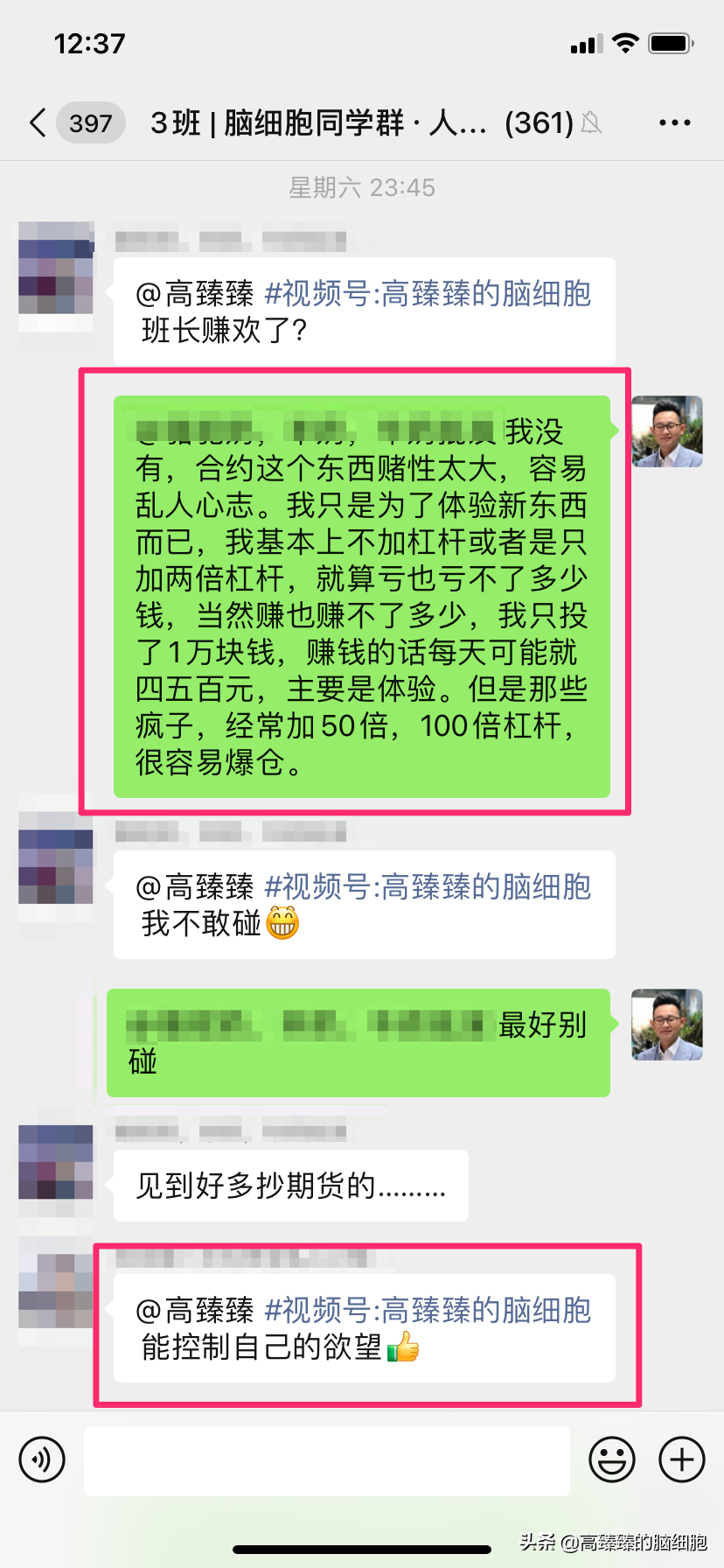Switch to voice message input
Screen dimensions: 724x1568
42,1459
